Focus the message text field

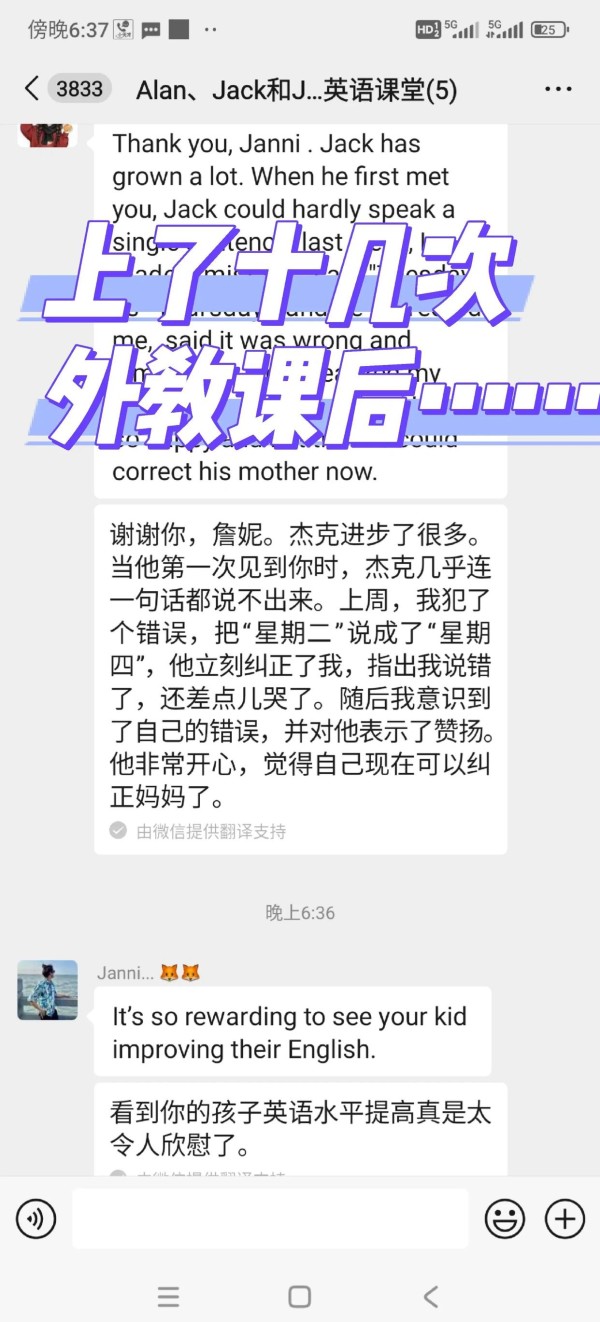pos(270,1219)
